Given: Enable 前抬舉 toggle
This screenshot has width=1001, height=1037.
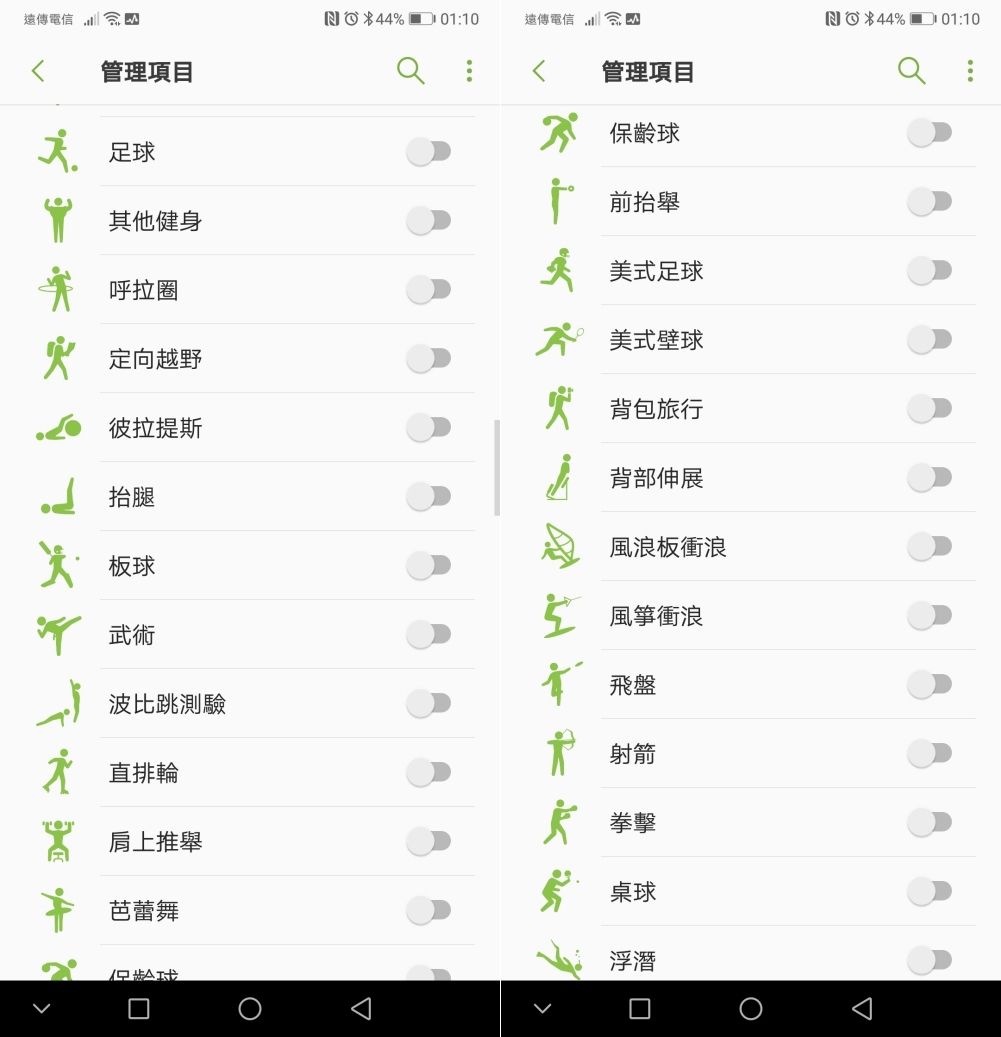Looking at the screenshot, I should [x=930, y=202].
